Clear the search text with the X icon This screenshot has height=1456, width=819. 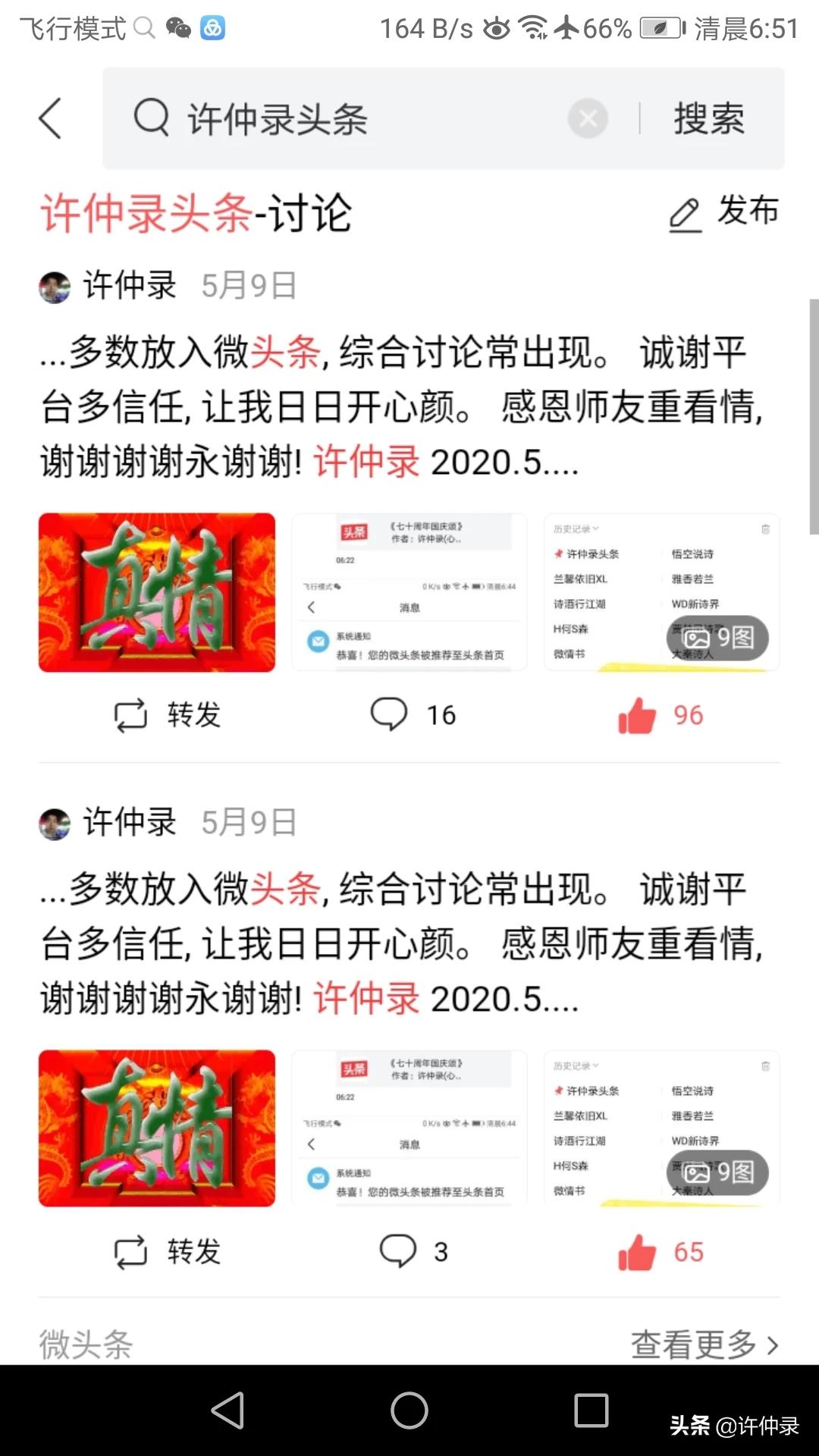[588, 118]
